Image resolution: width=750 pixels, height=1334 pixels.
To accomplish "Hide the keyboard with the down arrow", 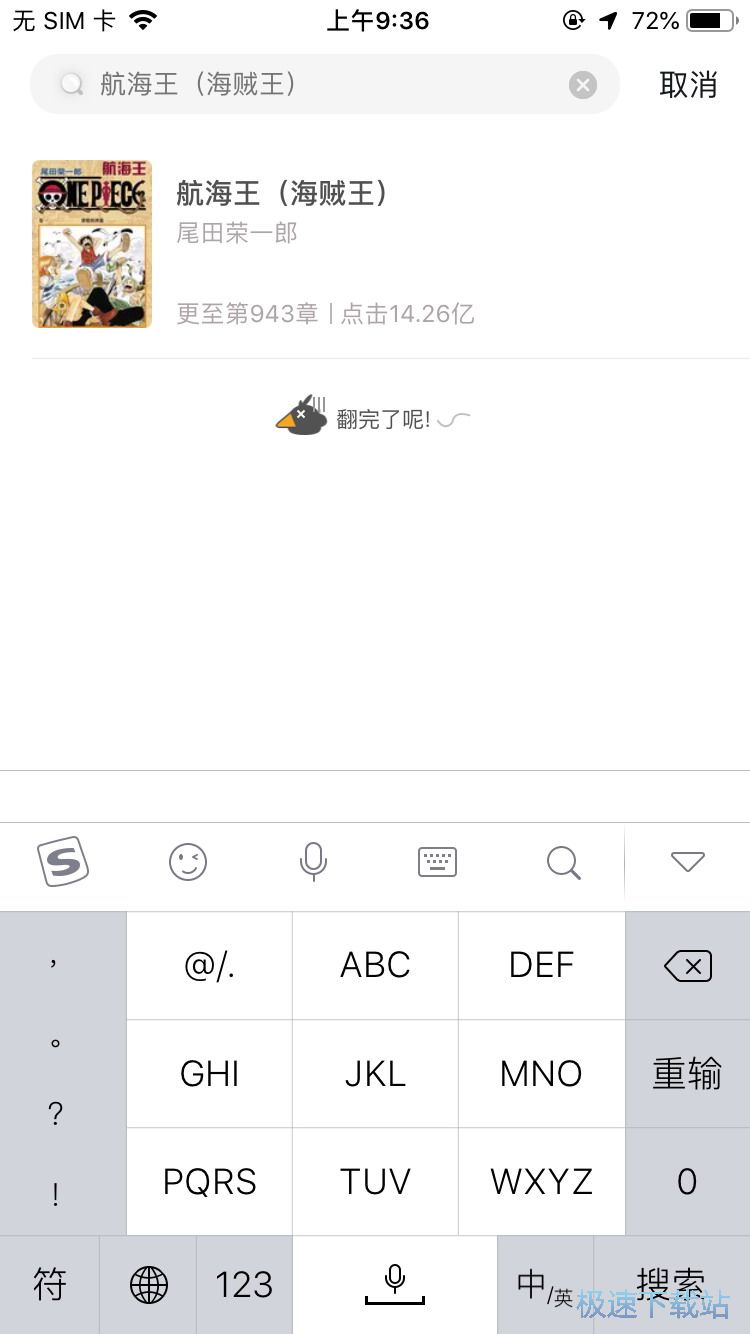I will [688, 861].
